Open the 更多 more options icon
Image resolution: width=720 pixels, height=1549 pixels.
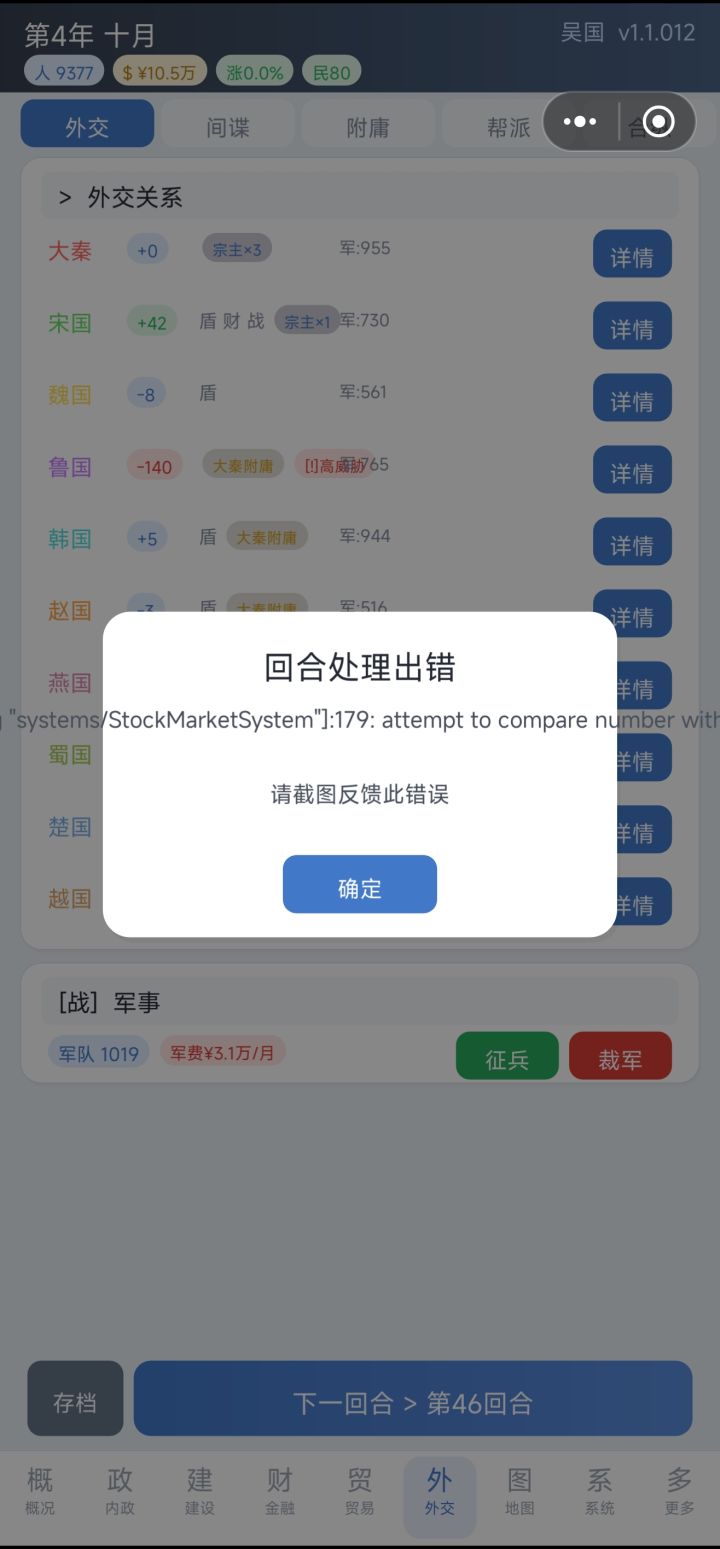679,1495
